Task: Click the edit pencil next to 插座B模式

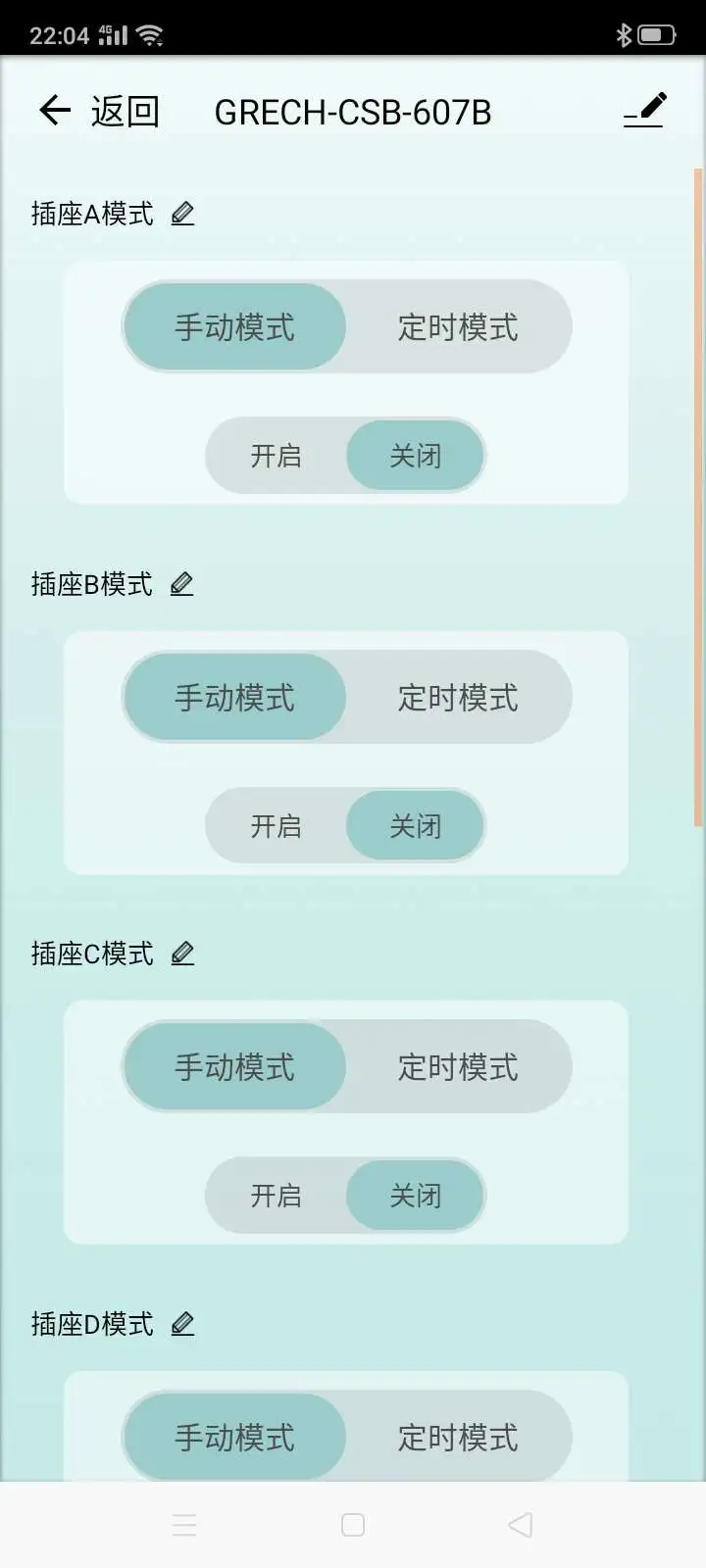Action: [181, 583]
